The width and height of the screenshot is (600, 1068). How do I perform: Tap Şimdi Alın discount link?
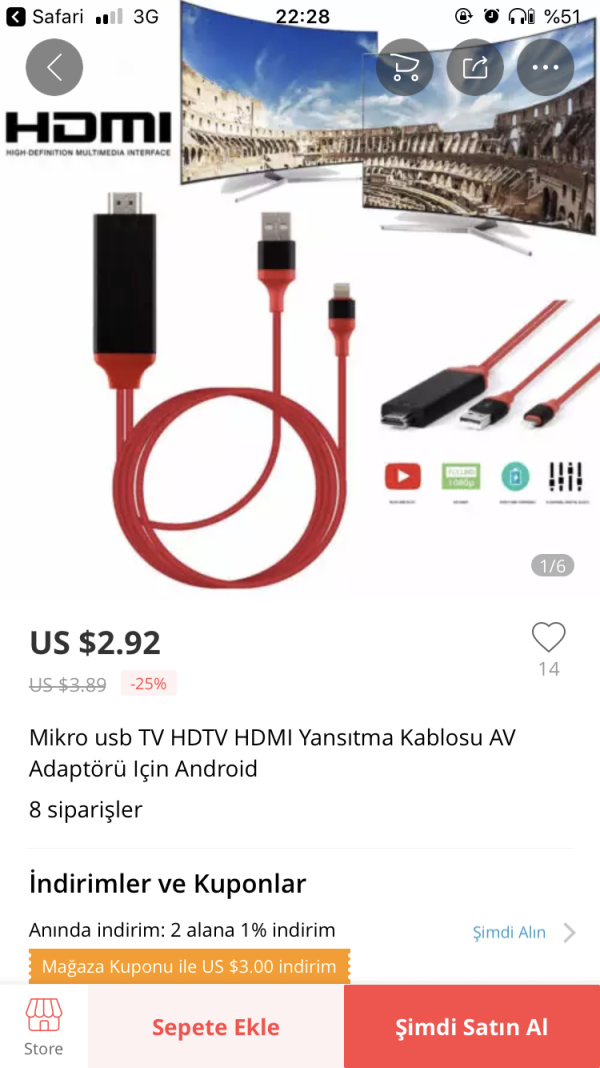[x=509, y=932]
